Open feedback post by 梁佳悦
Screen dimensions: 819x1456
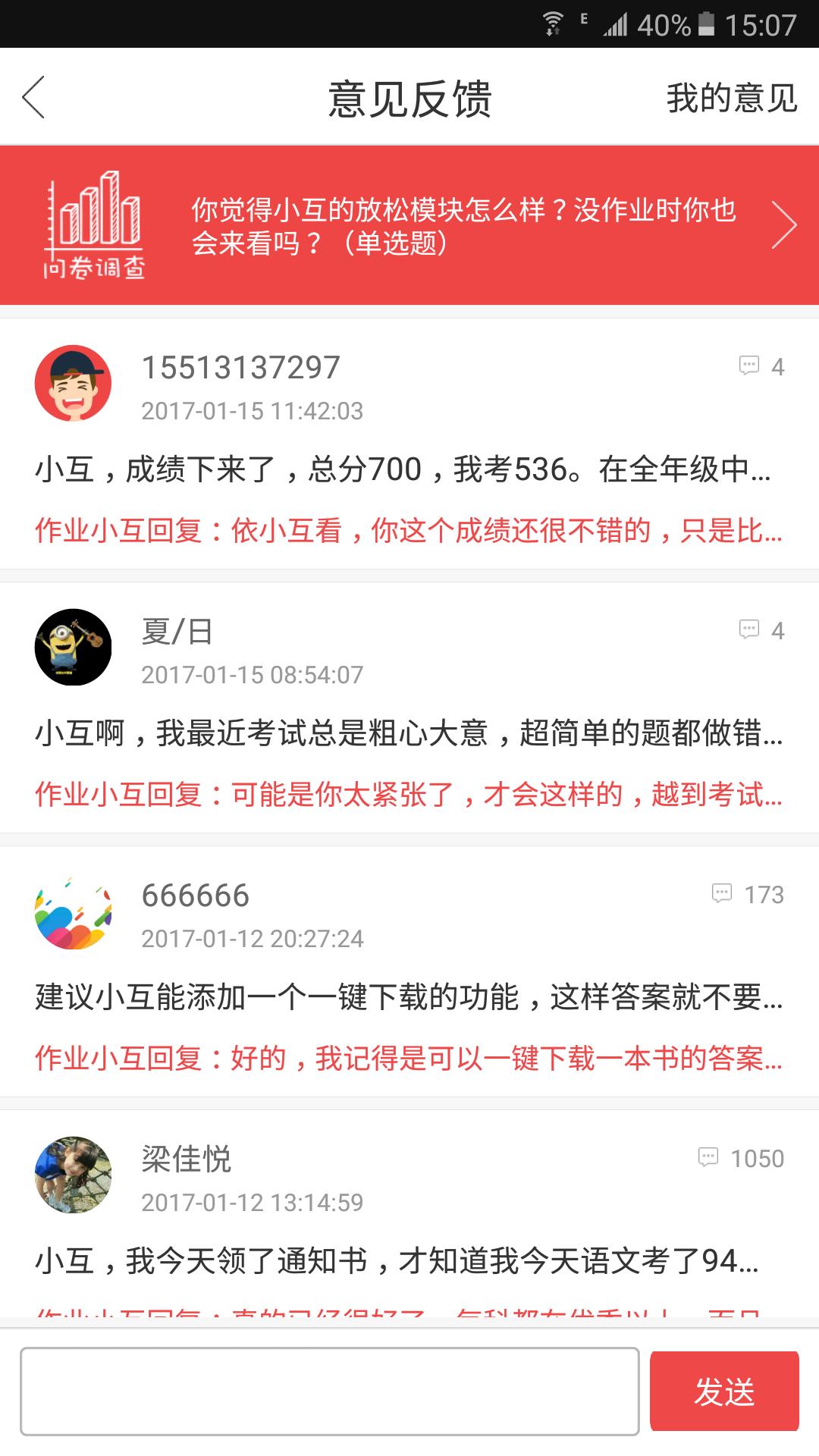(x=409, y=1219)
